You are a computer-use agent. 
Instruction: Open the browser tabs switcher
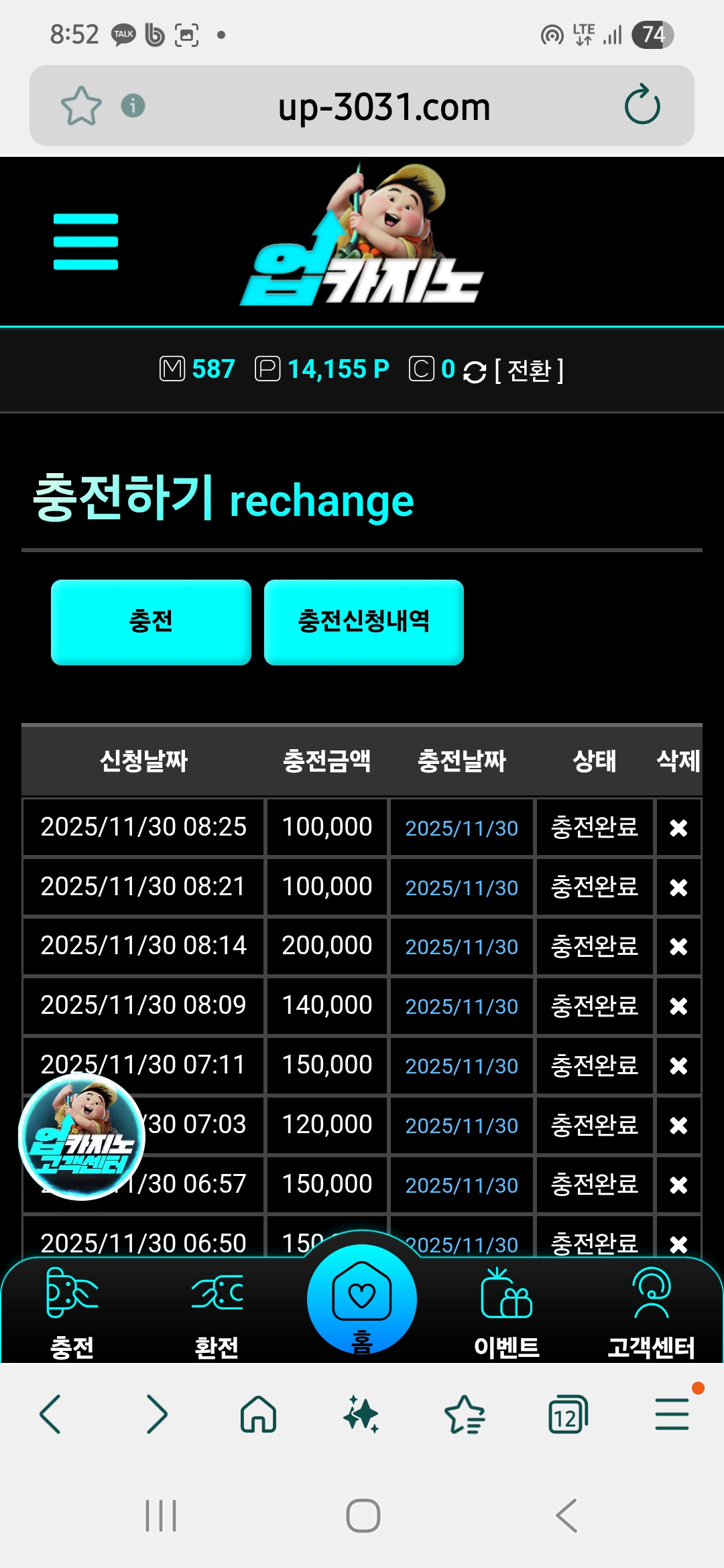pos(568,1415)
